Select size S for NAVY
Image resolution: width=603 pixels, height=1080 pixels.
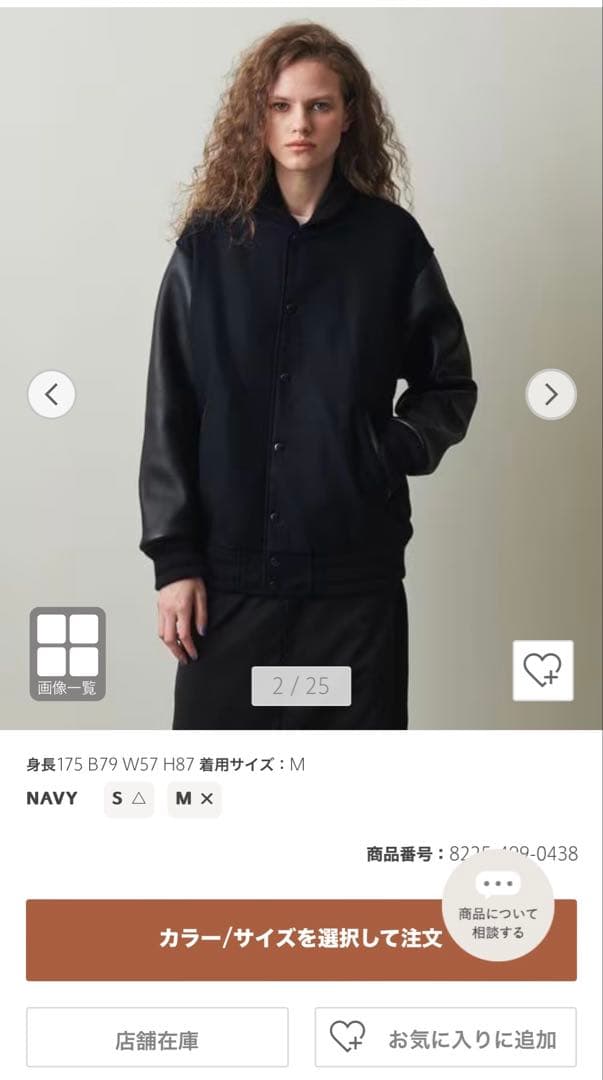click(x=129, y=799)
